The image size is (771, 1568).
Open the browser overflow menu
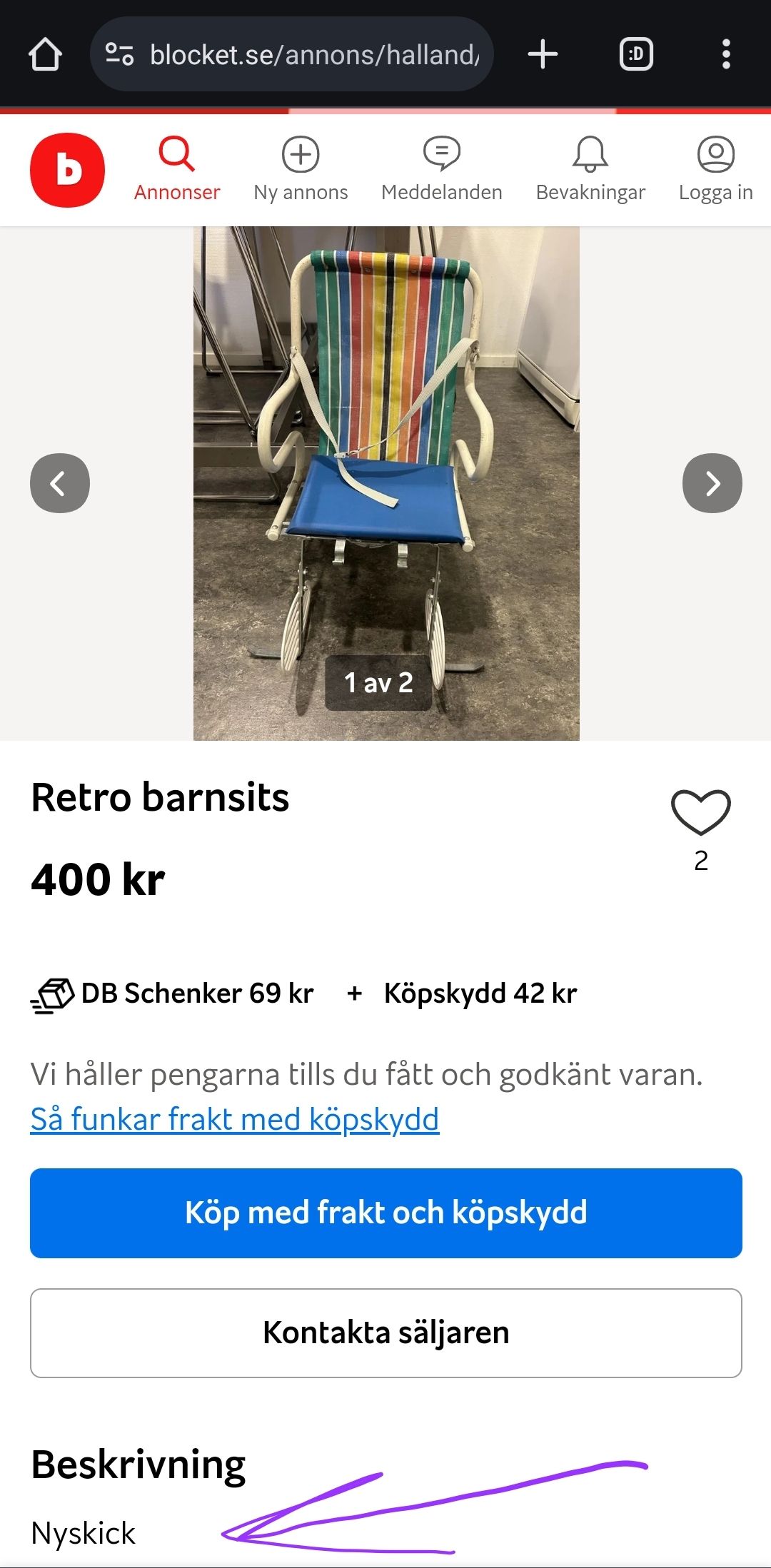(726, 54)
